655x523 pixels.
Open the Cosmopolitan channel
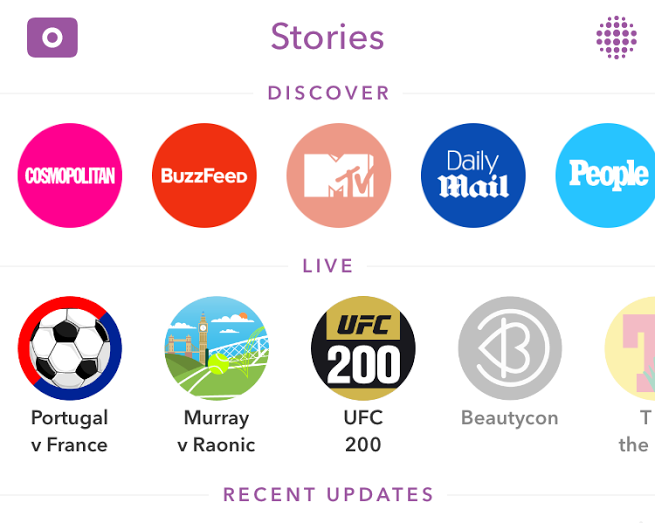70,176
